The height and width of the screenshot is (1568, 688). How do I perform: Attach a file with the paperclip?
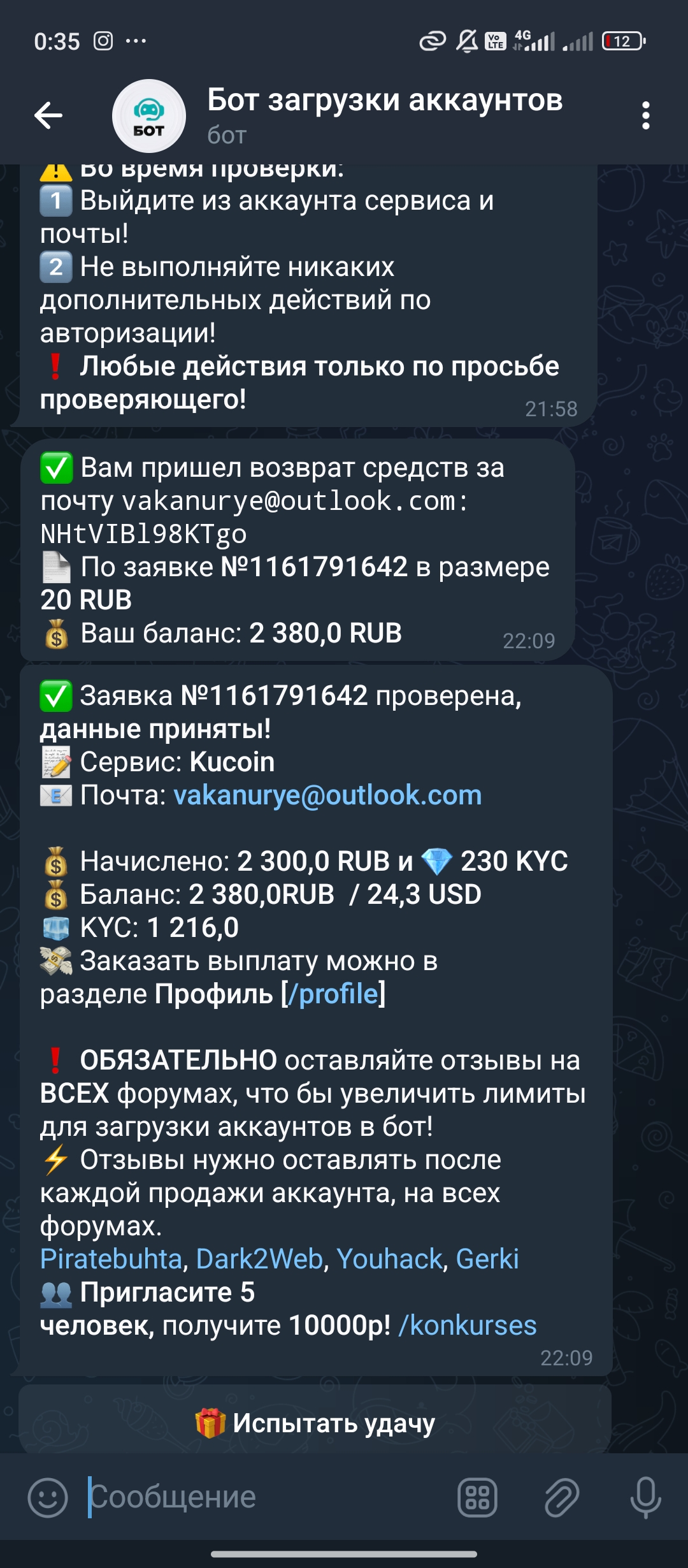pyautogui.click(x=561, y=1497)
